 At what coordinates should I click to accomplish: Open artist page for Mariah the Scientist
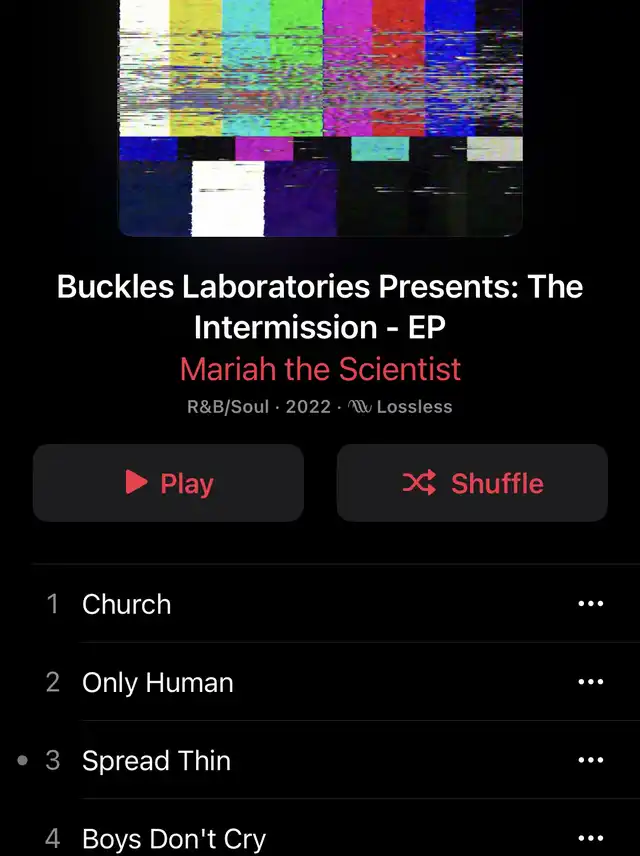coord(320,369)
